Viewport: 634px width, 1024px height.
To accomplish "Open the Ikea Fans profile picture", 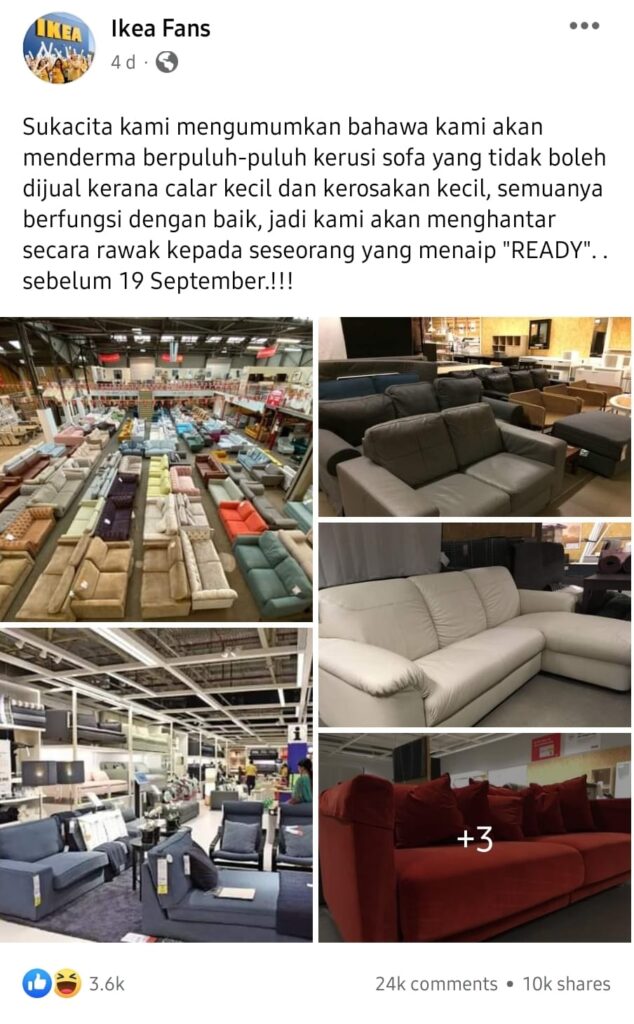I will pyautogui.click(x=59, y=47).
